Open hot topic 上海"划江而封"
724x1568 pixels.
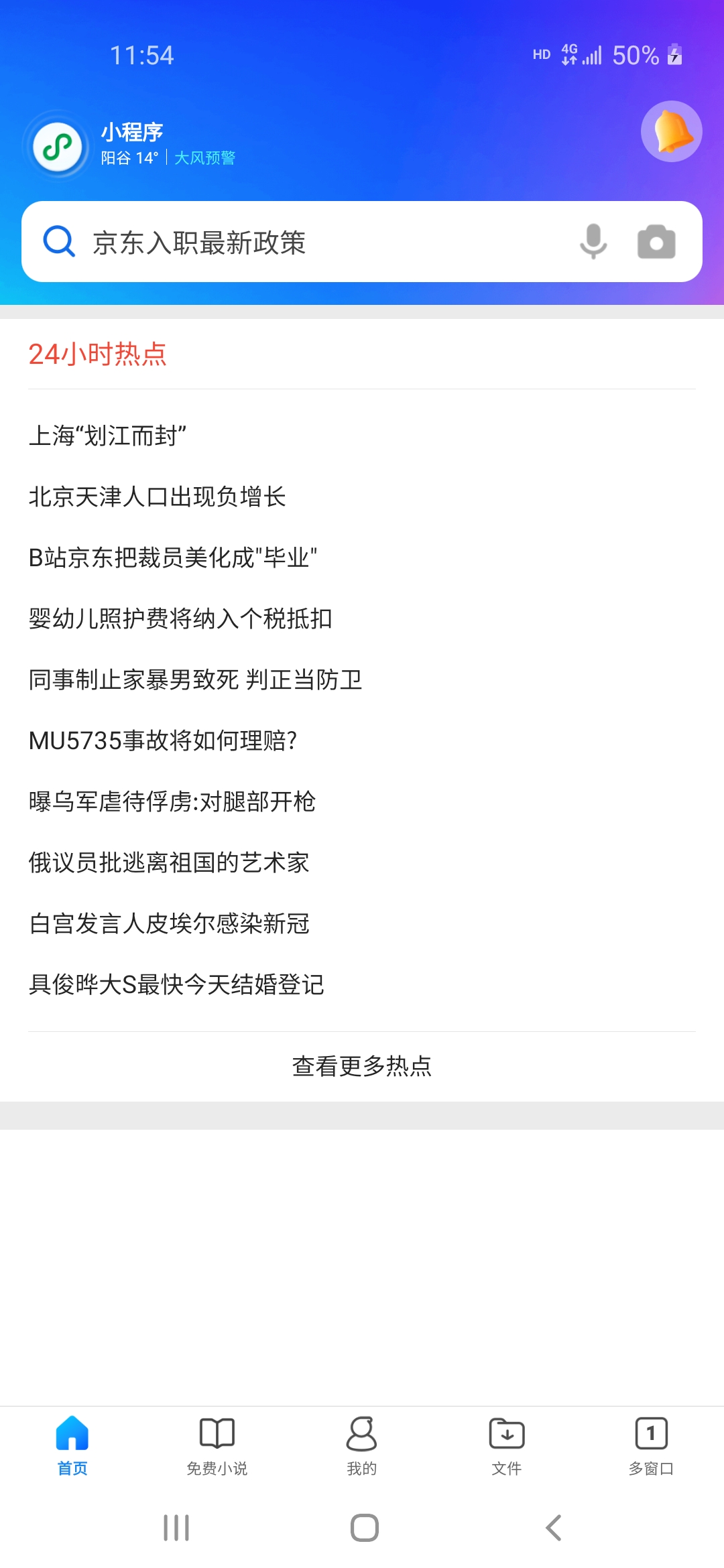[107, 436]
